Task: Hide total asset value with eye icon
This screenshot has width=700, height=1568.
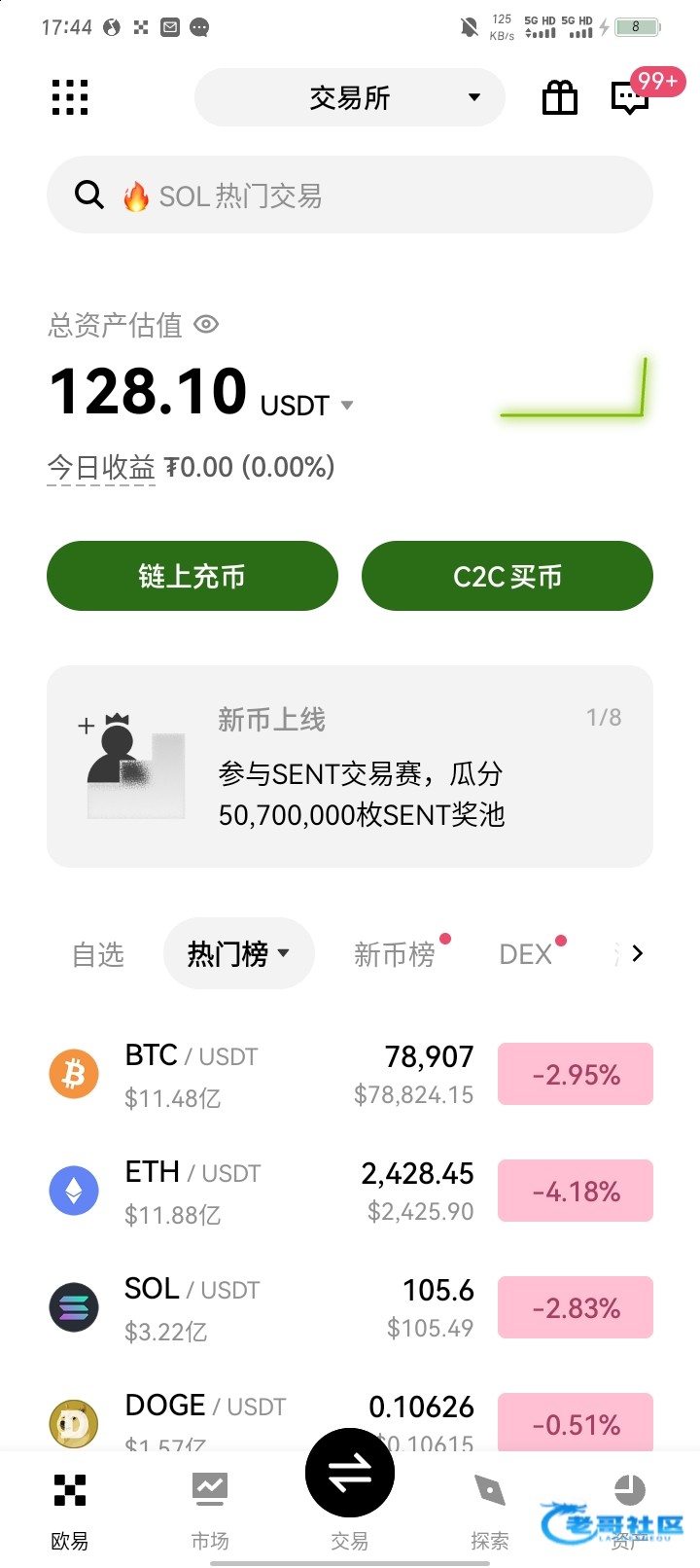Action: 206,324
